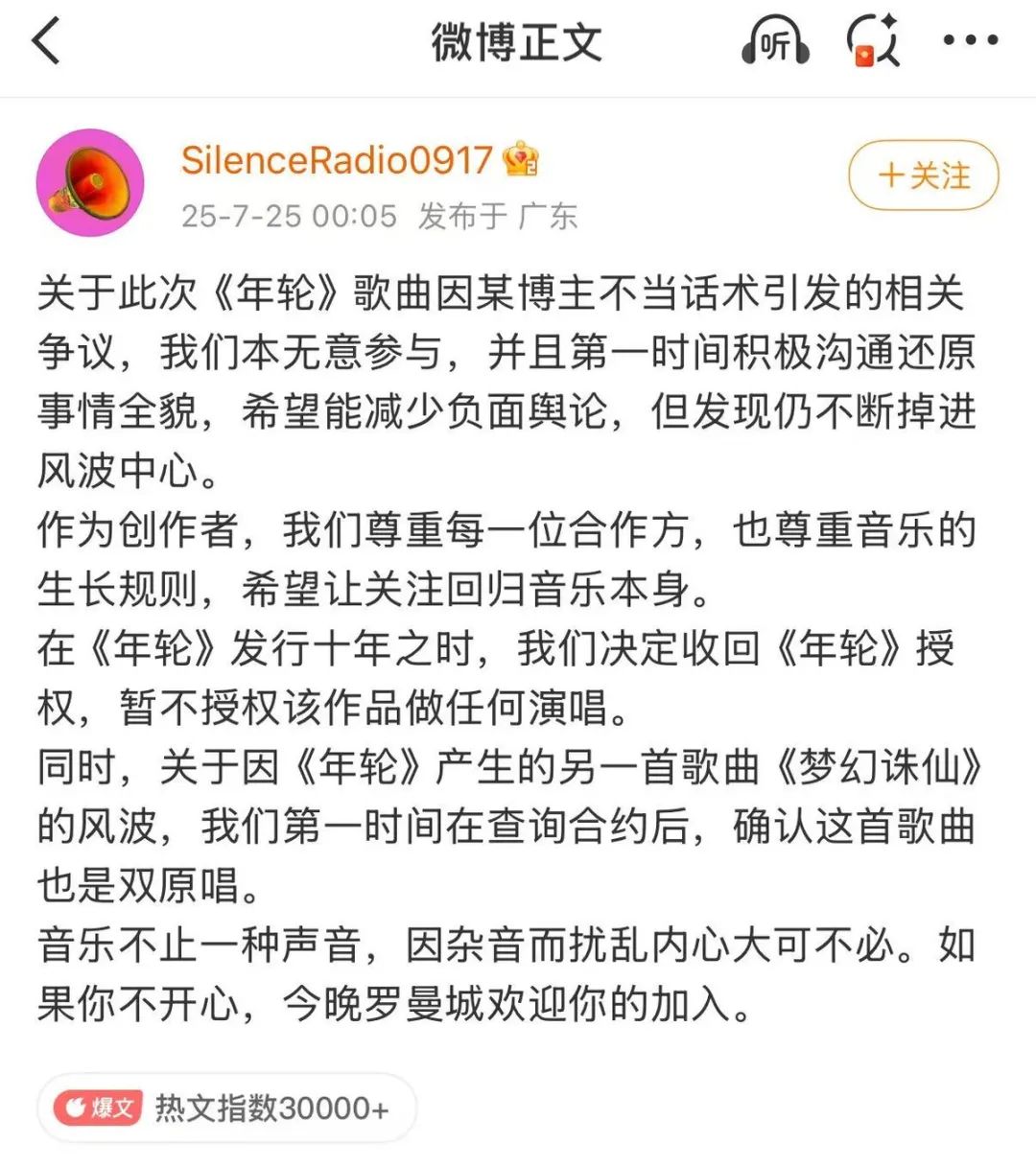Listen to this post via headphone icon
1036x1167 pixels.
pos(775,42)
